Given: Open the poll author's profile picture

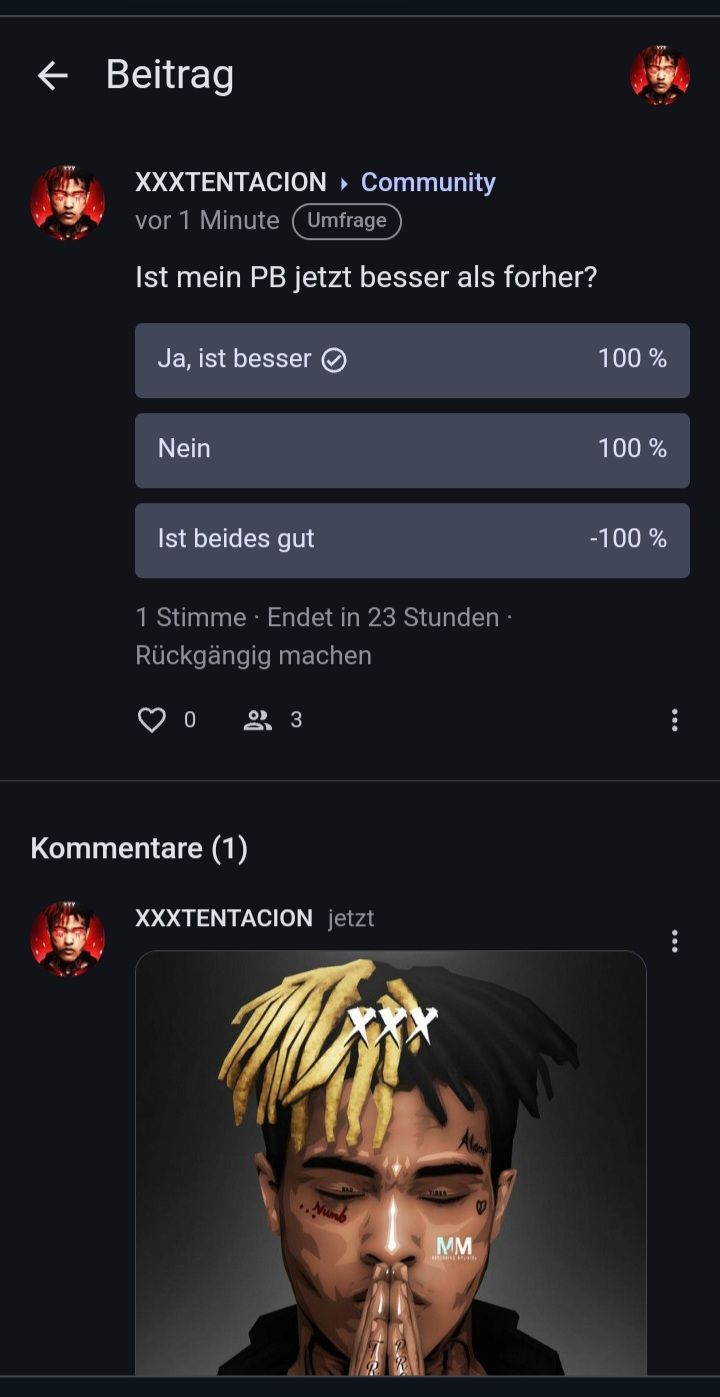Looking at the screenshot, I should coord(68,203).
